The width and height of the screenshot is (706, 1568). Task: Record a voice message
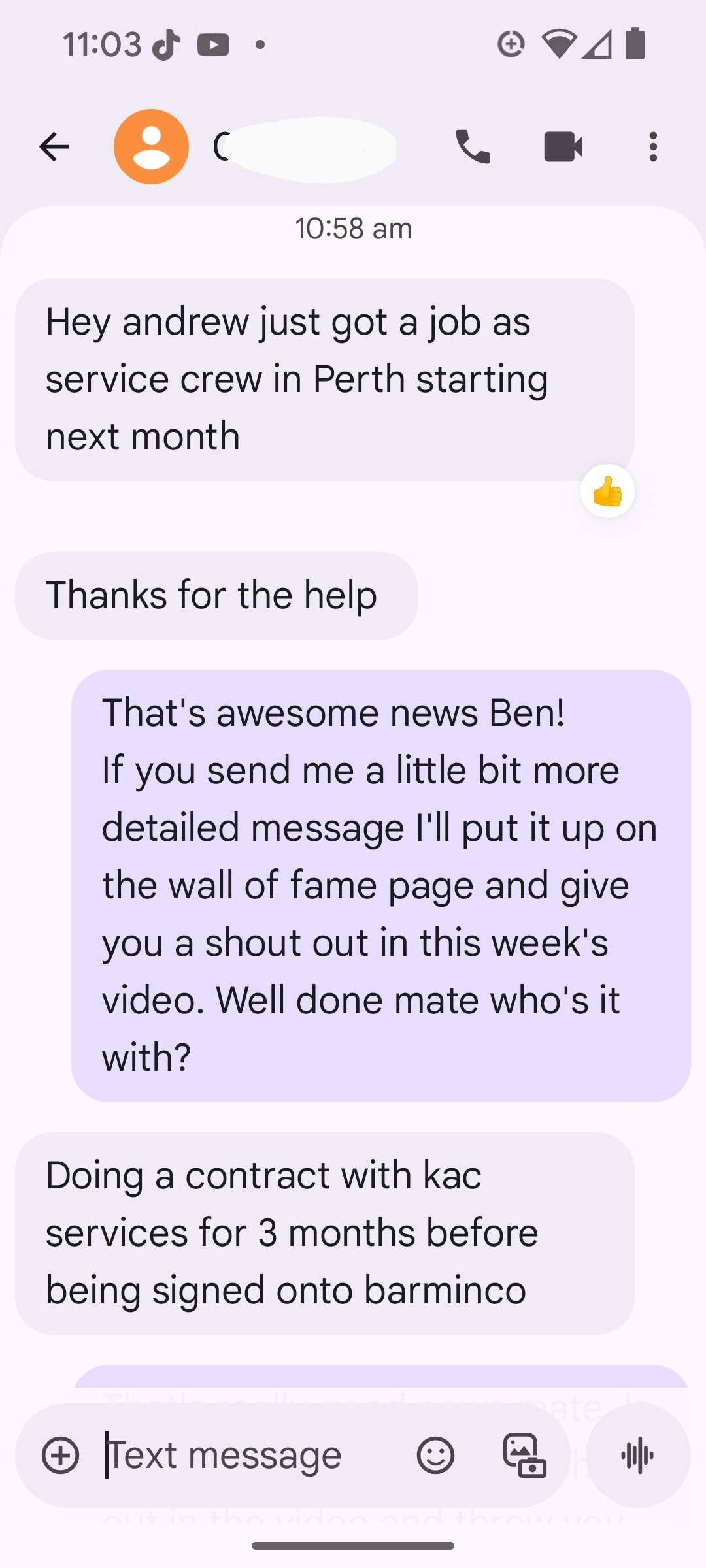[638, 1456]
